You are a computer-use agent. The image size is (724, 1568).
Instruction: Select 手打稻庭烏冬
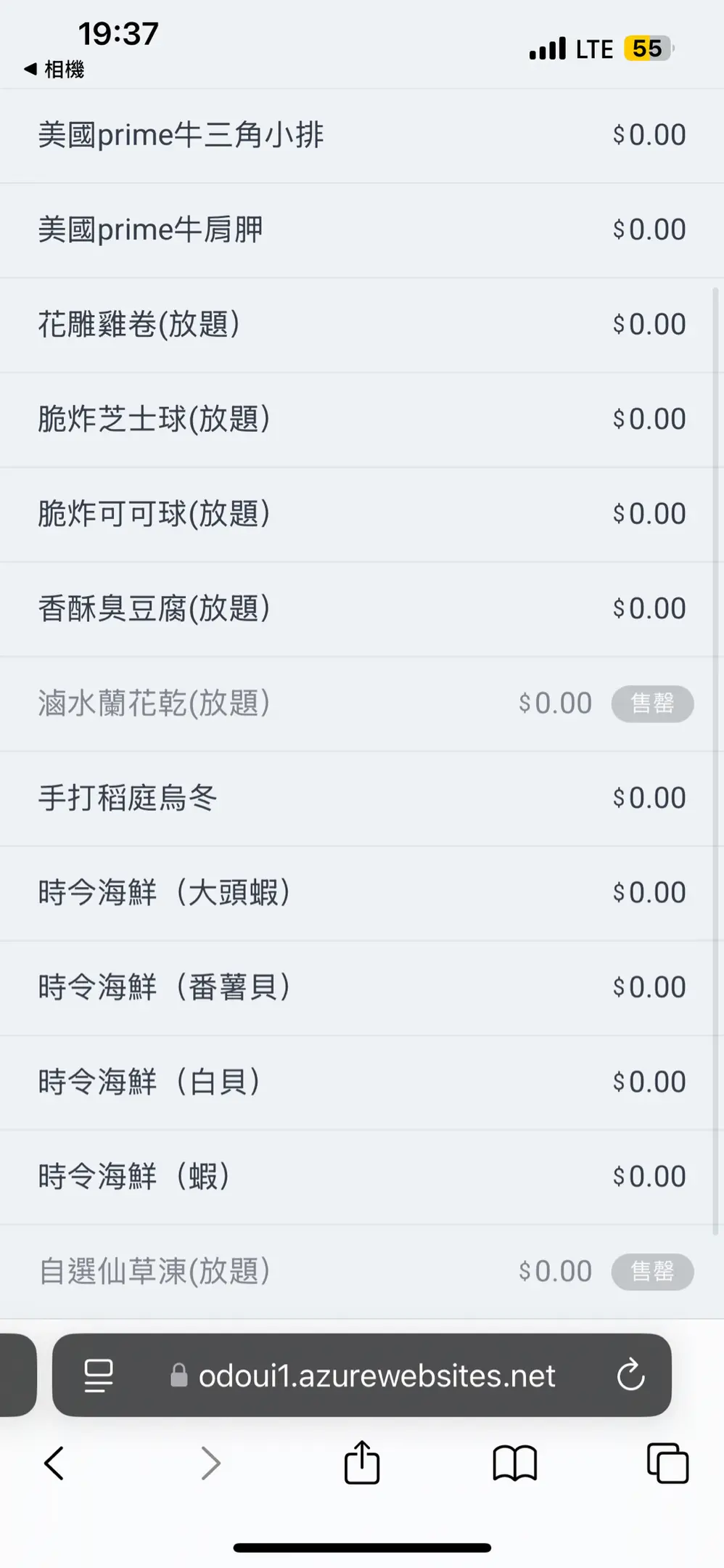point(362,799)
